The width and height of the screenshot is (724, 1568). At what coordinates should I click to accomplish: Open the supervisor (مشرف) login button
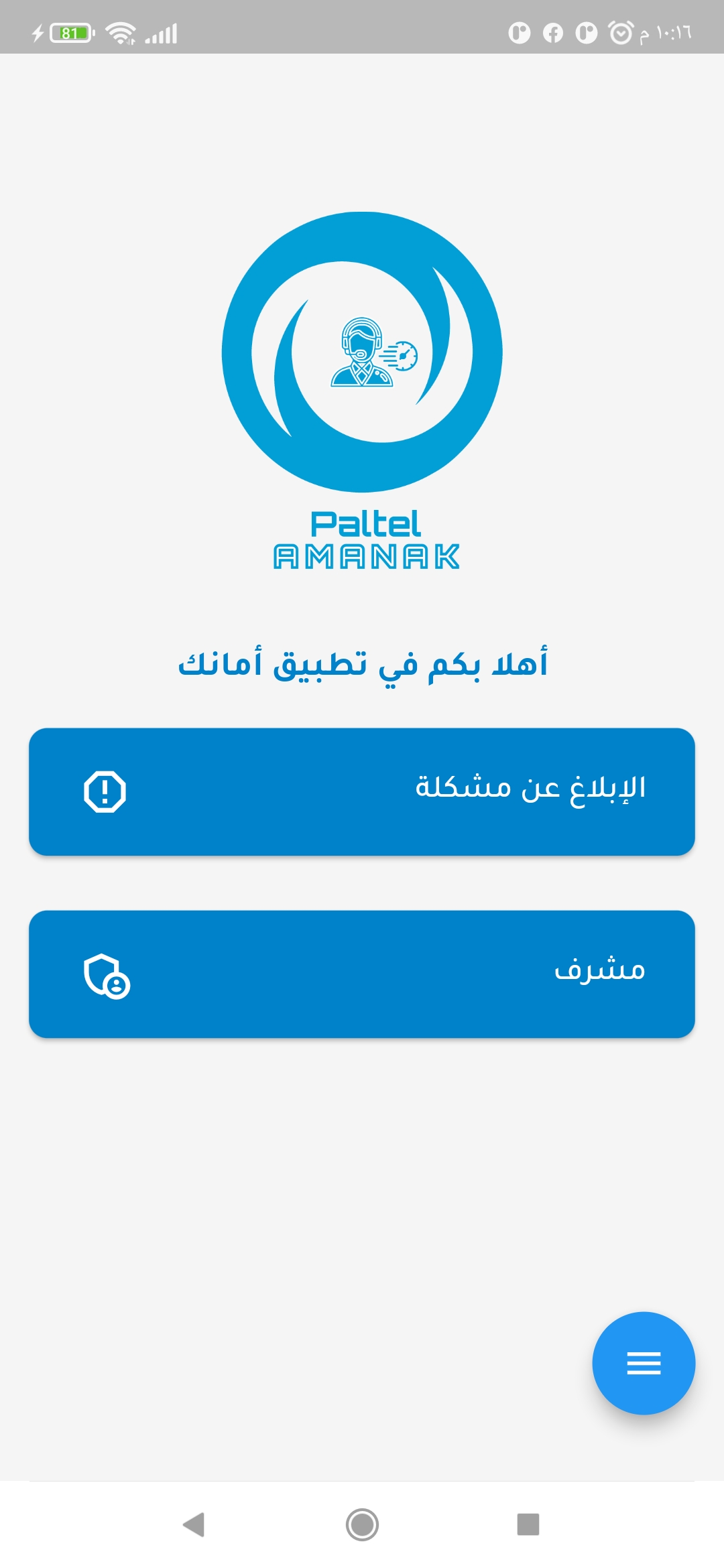point(362,974)
